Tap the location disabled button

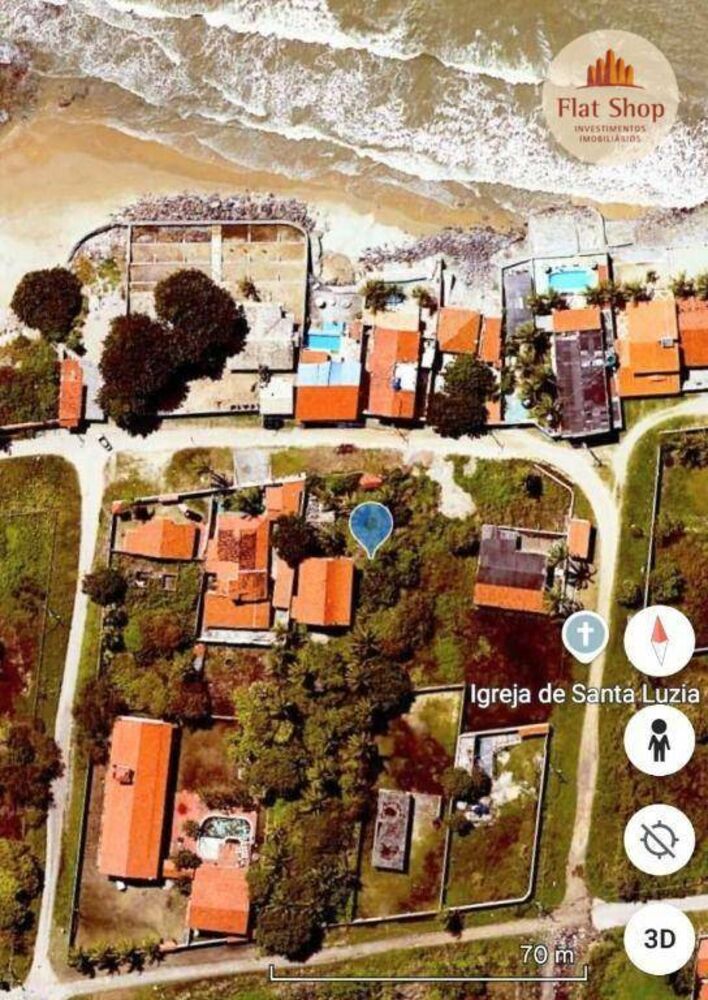(x=659, y=840)
